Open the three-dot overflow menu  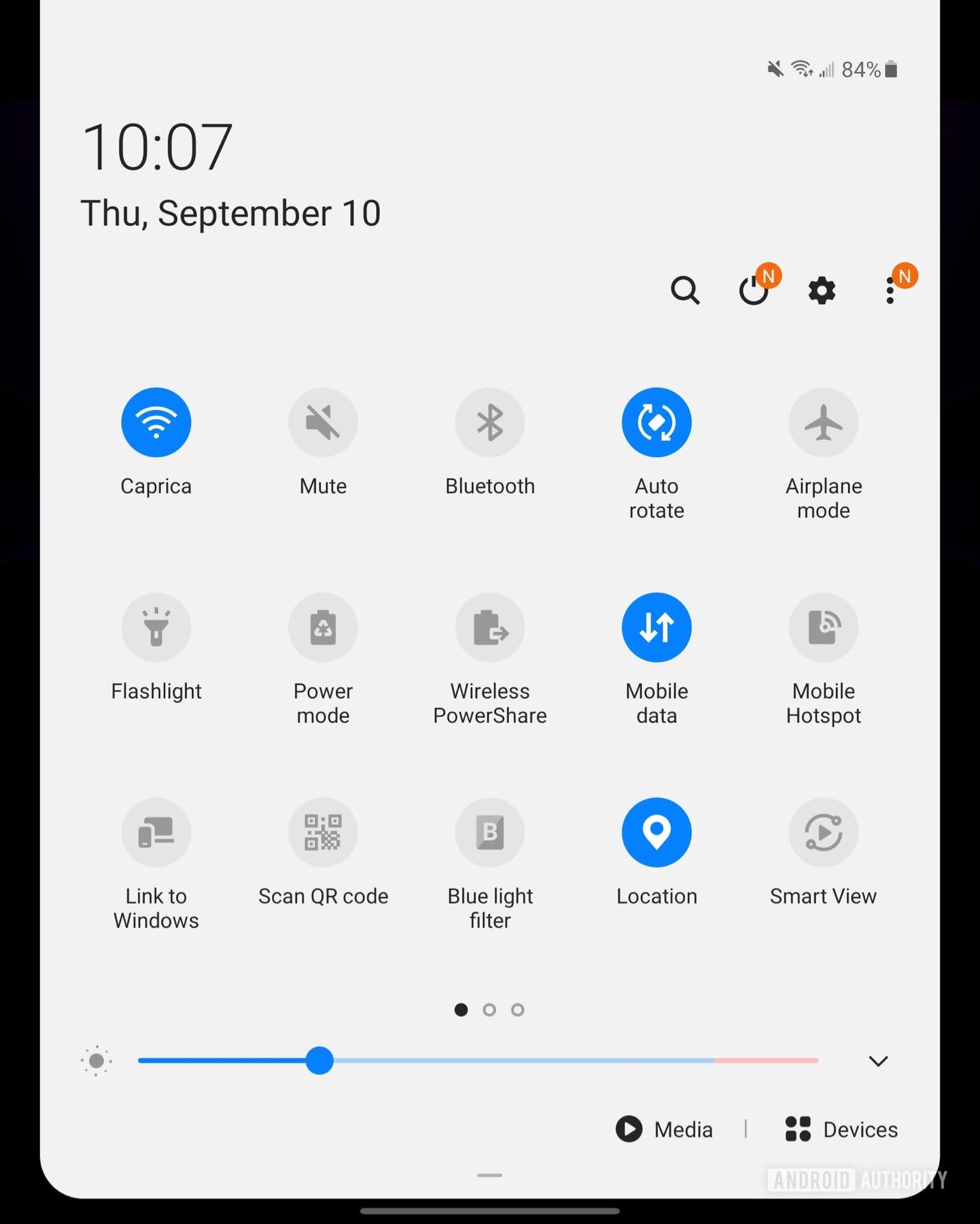[x=890, y=291]
